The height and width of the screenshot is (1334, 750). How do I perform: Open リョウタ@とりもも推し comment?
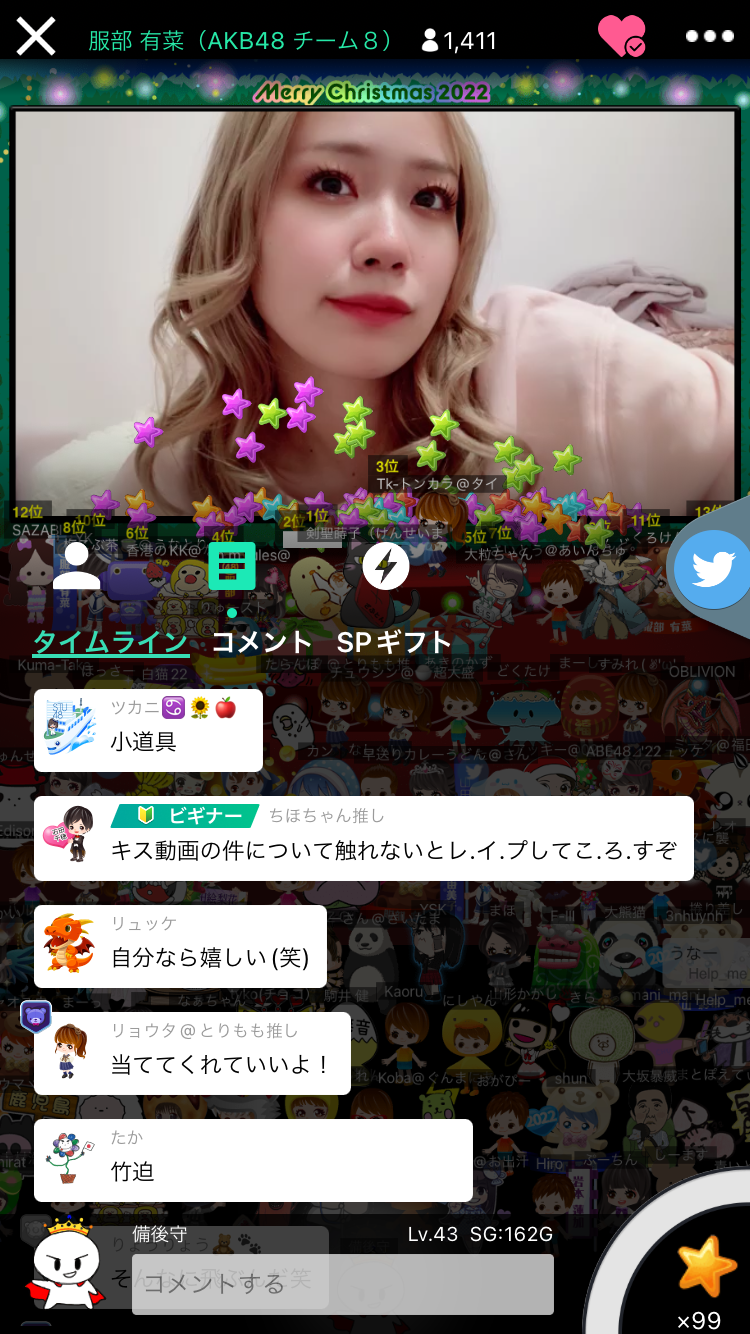(x=192, y=1053)
